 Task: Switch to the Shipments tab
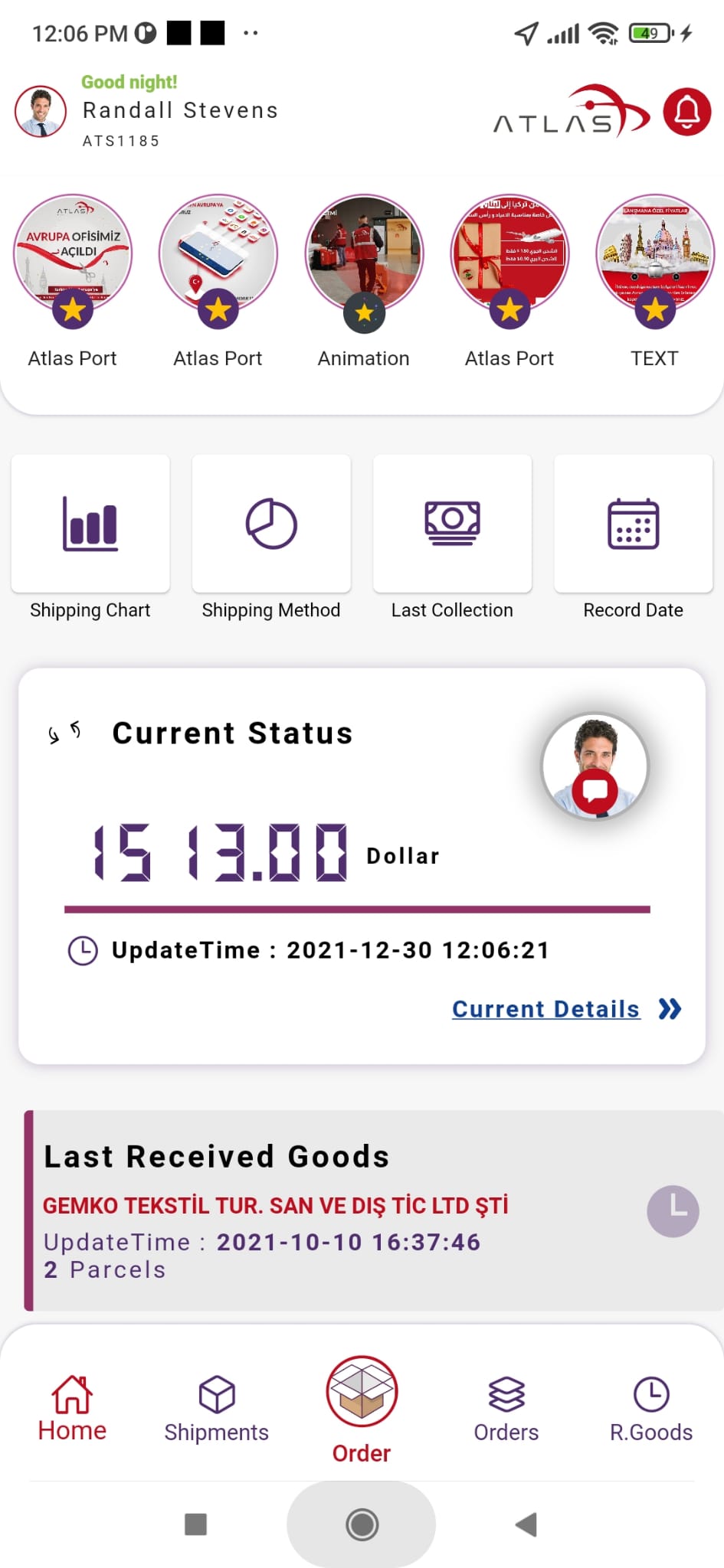(217, 1409)
